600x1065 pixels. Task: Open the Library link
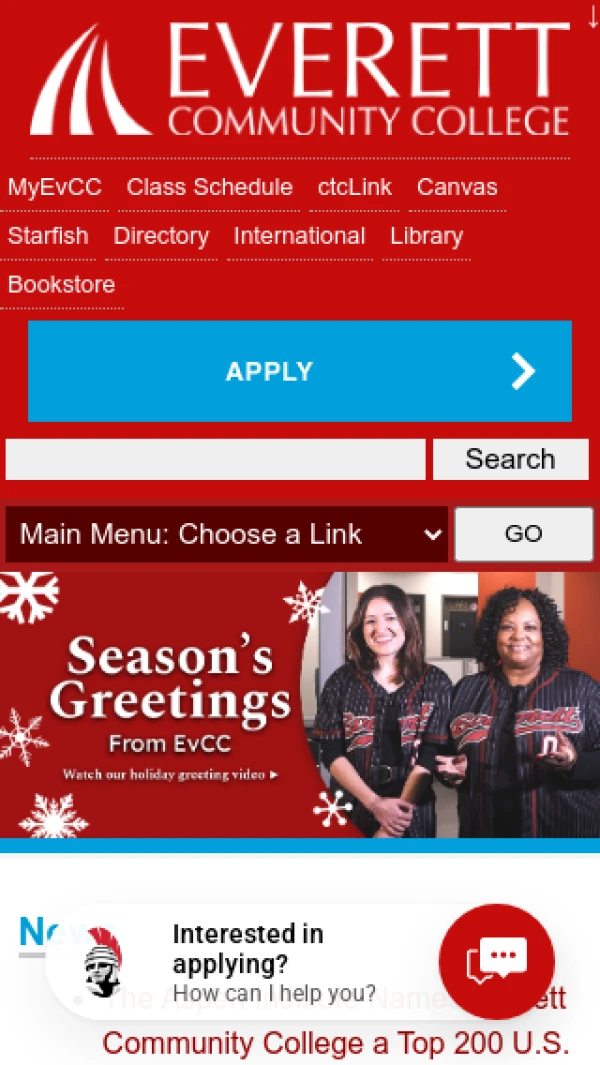coord(426,236)
